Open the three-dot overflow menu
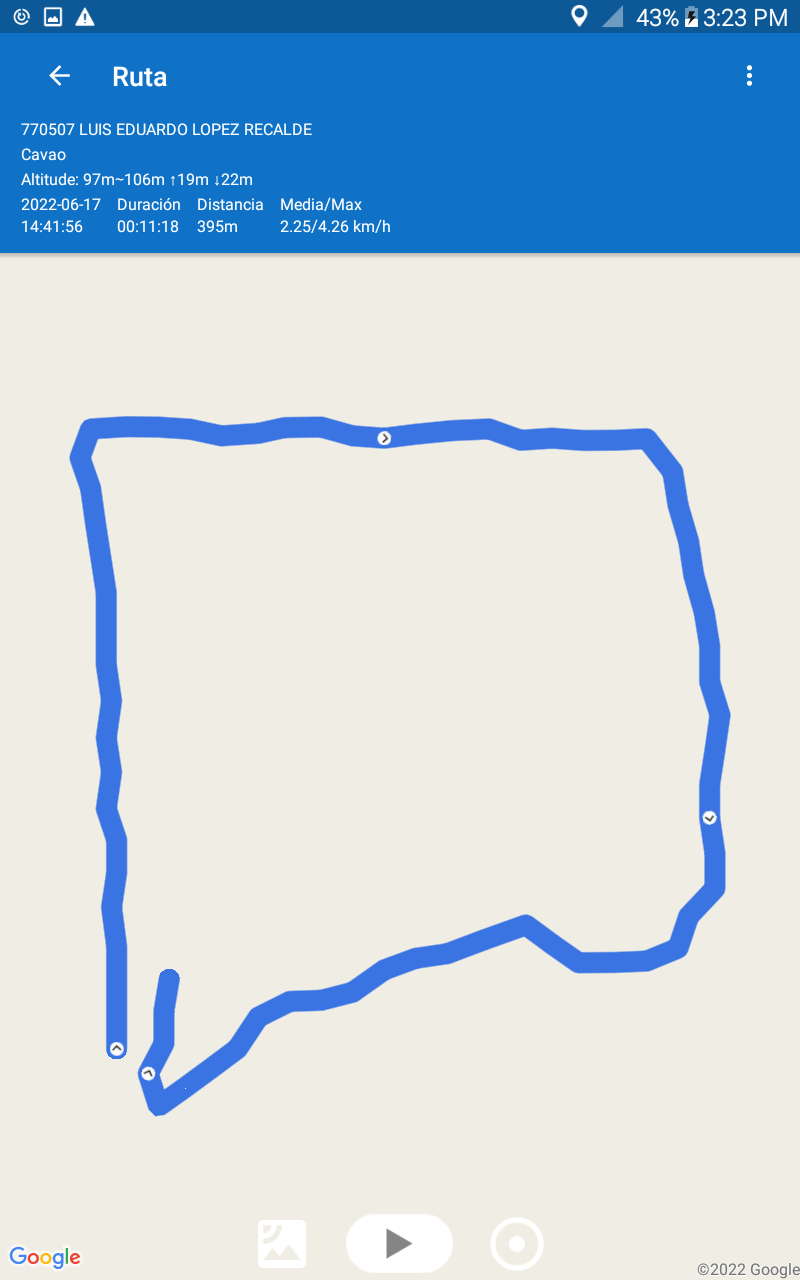 (749, 76)
